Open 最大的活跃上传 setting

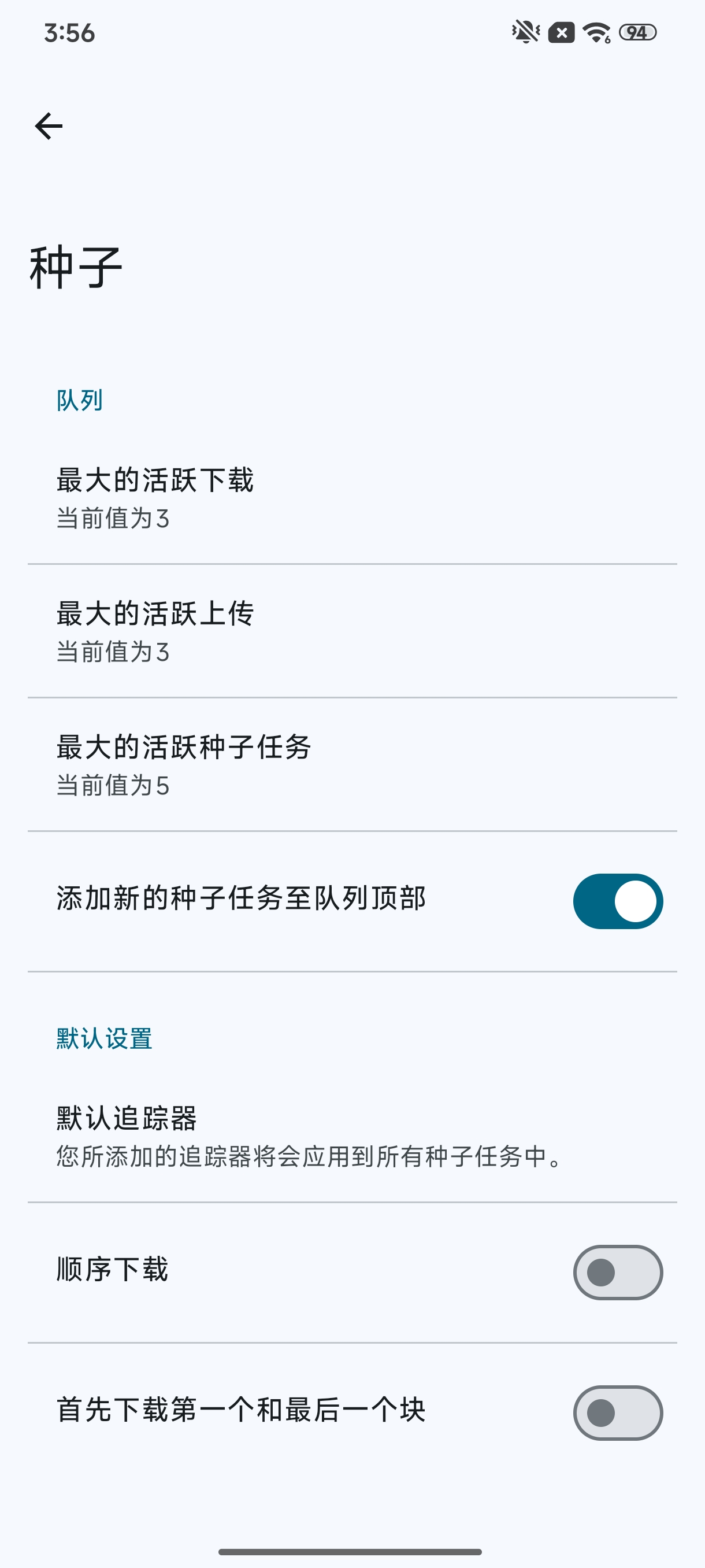click(x=352, y=631)
